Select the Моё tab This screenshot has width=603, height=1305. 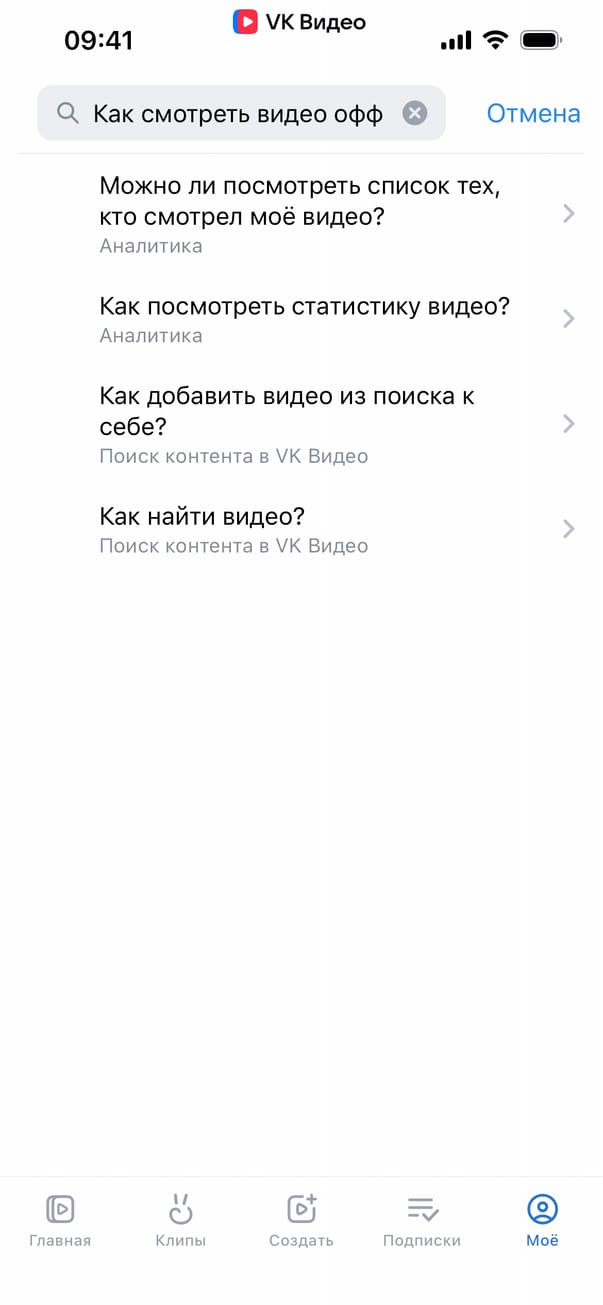pos(542,1220)
